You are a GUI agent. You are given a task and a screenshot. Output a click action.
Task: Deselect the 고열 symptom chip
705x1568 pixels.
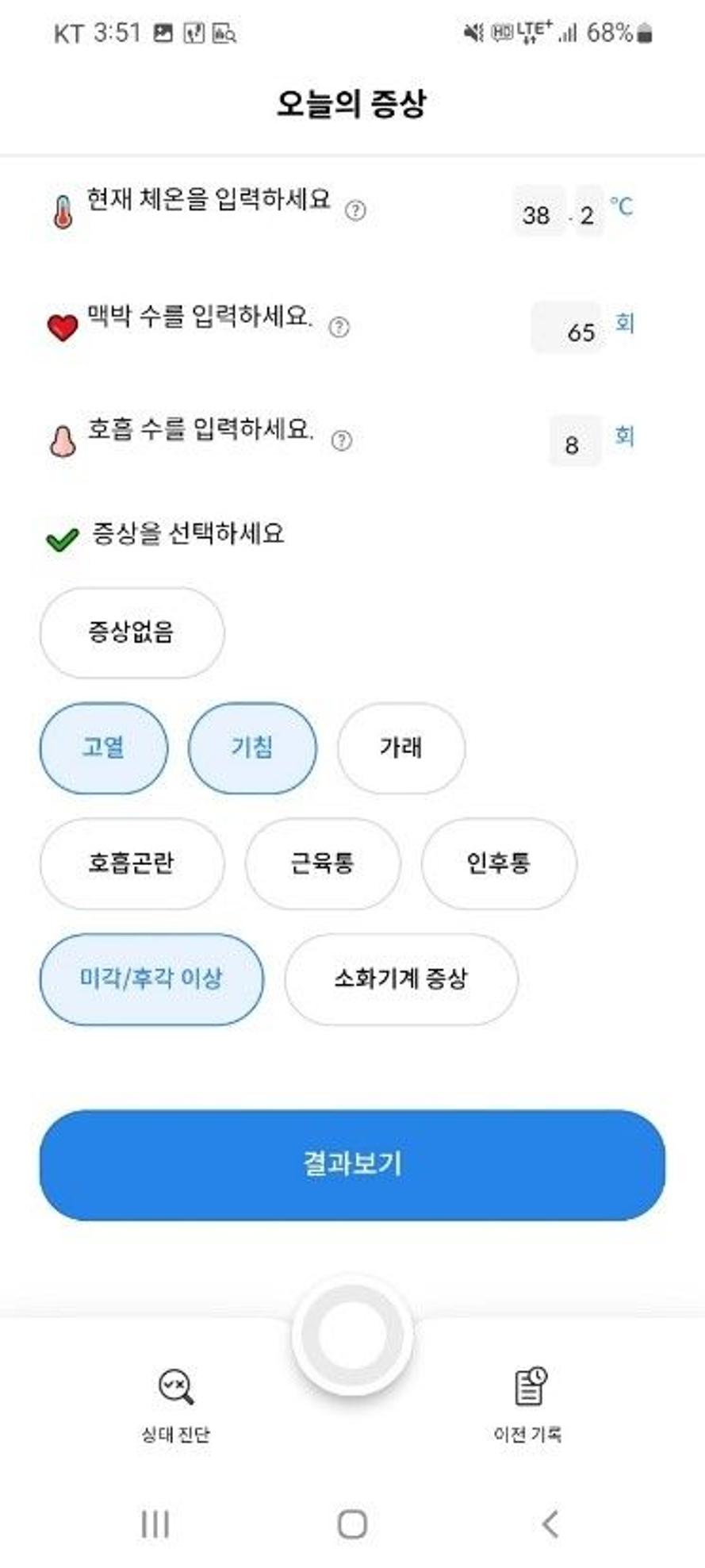point(104,747)
